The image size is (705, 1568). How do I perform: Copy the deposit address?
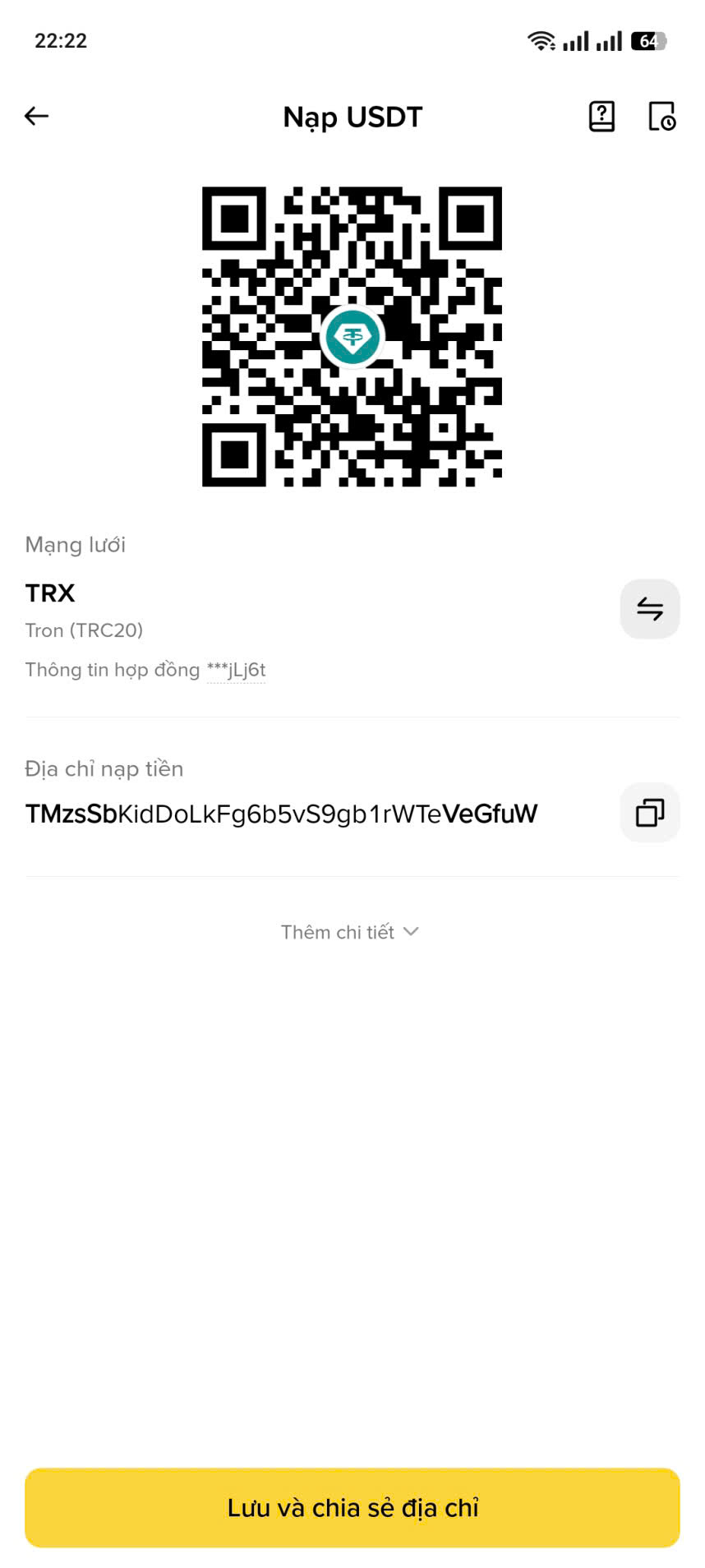point(649,813)
